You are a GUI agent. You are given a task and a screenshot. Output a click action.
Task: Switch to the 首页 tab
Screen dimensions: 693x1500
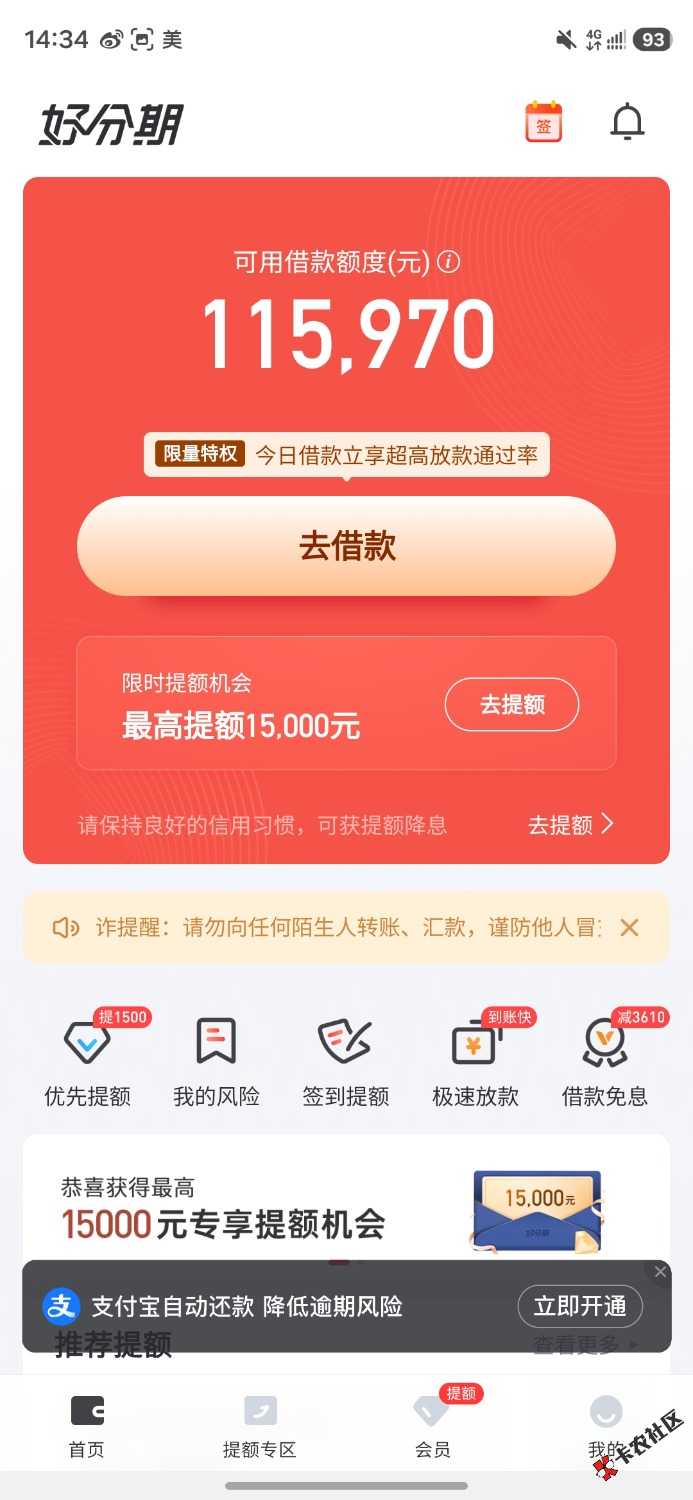[x=86, y=1425]
